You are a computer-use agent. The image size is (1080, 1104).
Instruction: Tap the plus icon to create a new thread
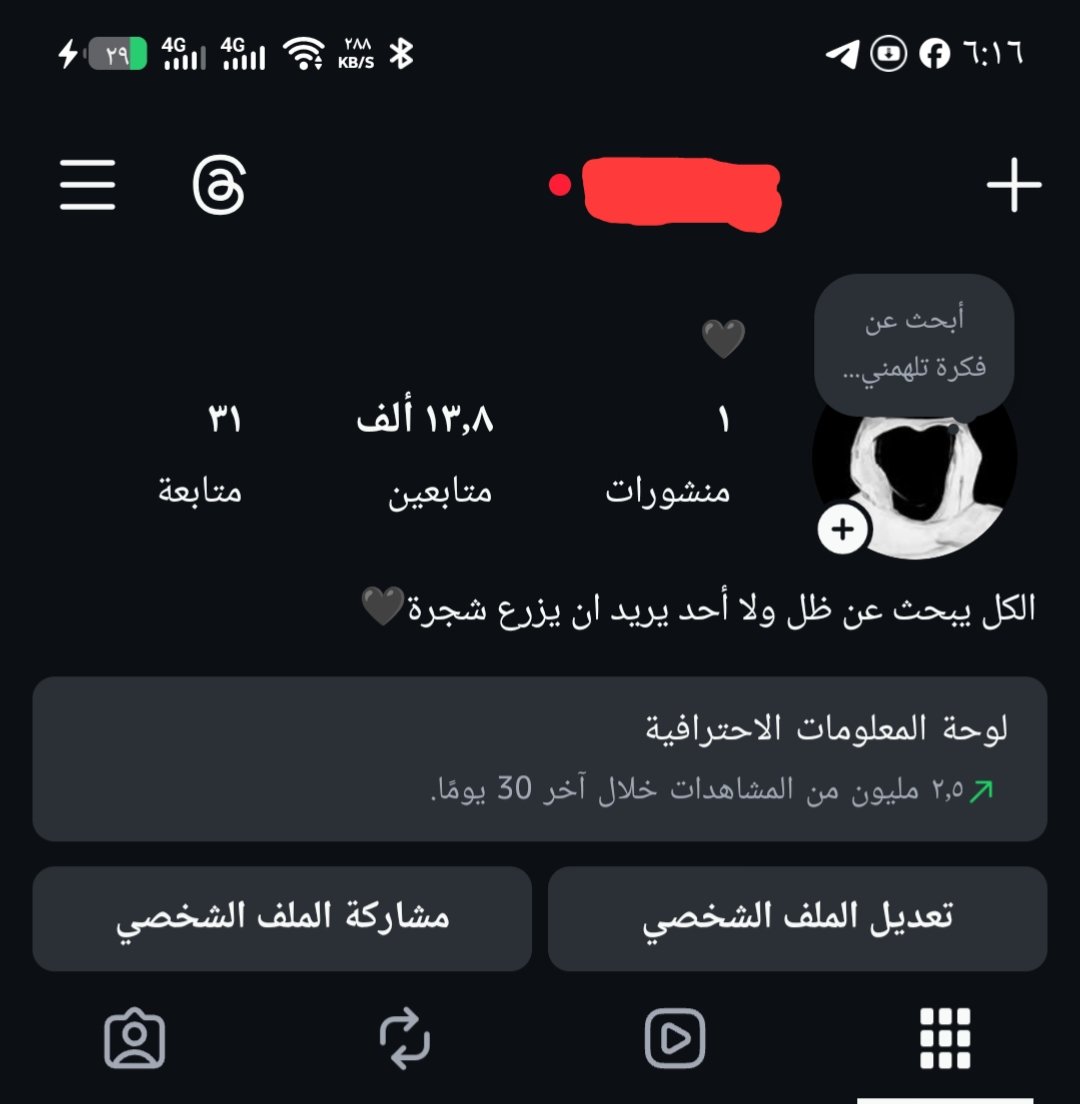coord(1014,185)
